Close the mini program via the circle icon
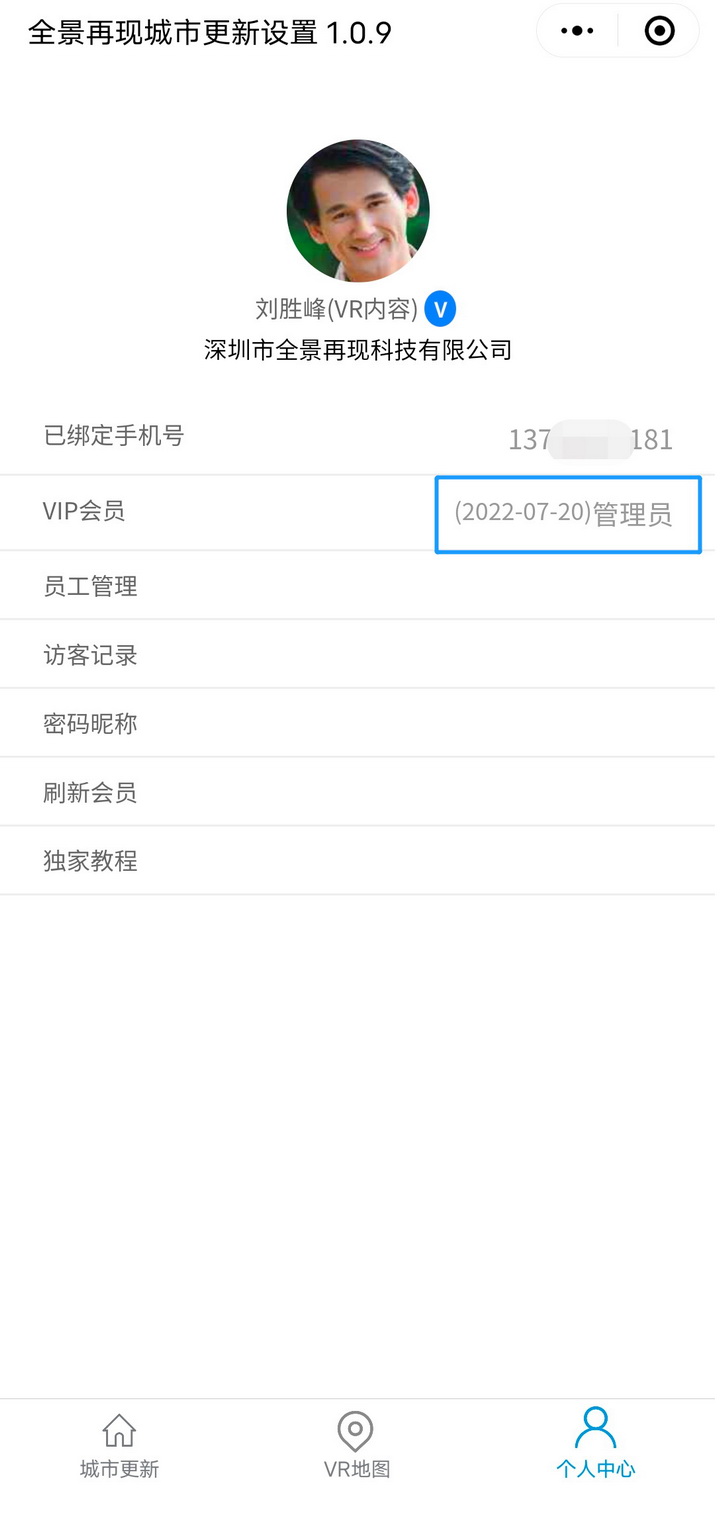Image resolution: width=720 pixels, height=1525 pixels. (x=659, y=32)
